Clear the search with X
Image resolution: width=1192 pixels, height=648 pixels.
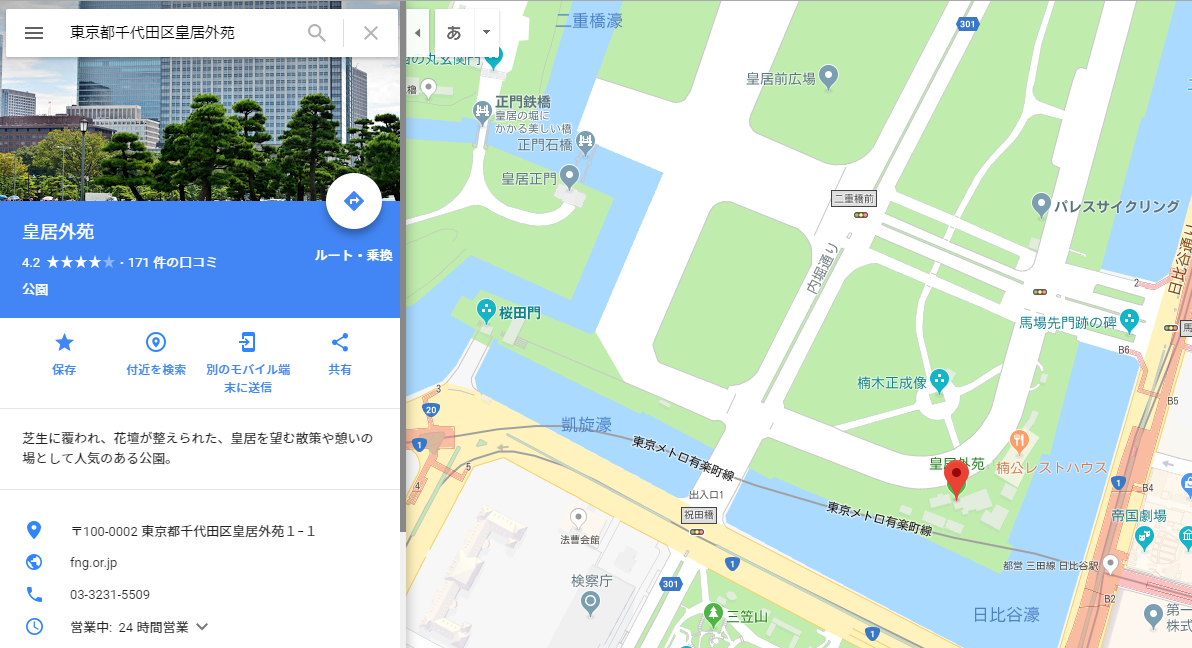[371, 33]
